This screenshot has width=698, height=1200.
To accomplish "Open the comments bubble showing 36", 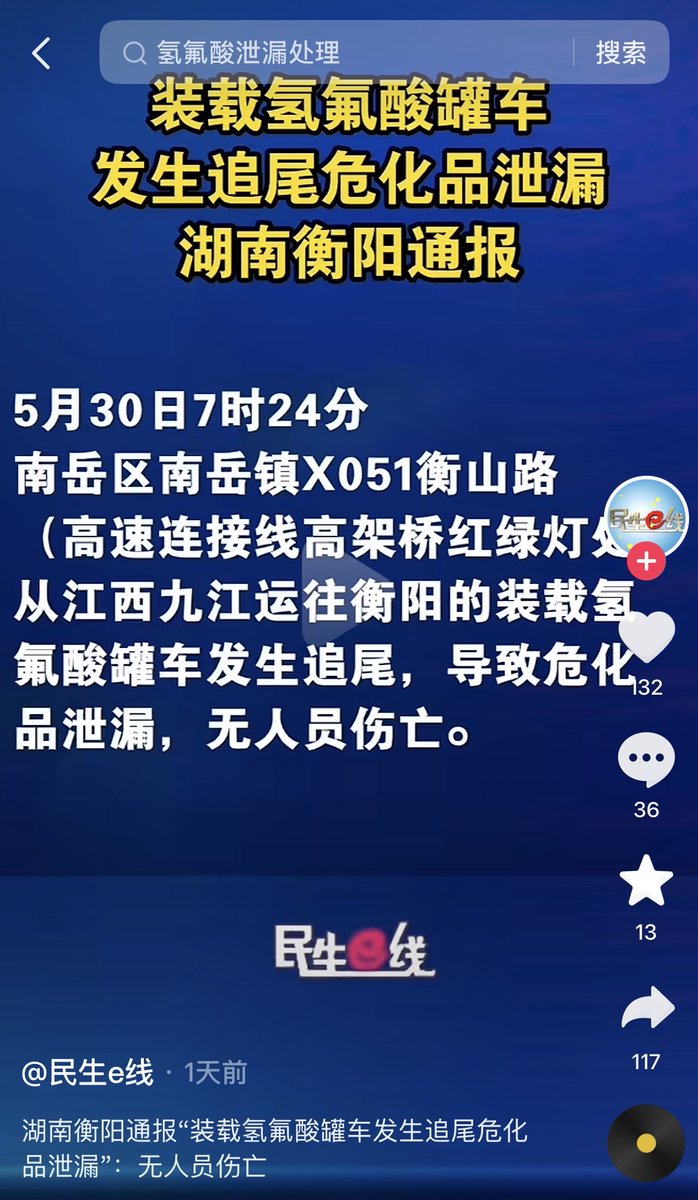I will pos(646,760).
